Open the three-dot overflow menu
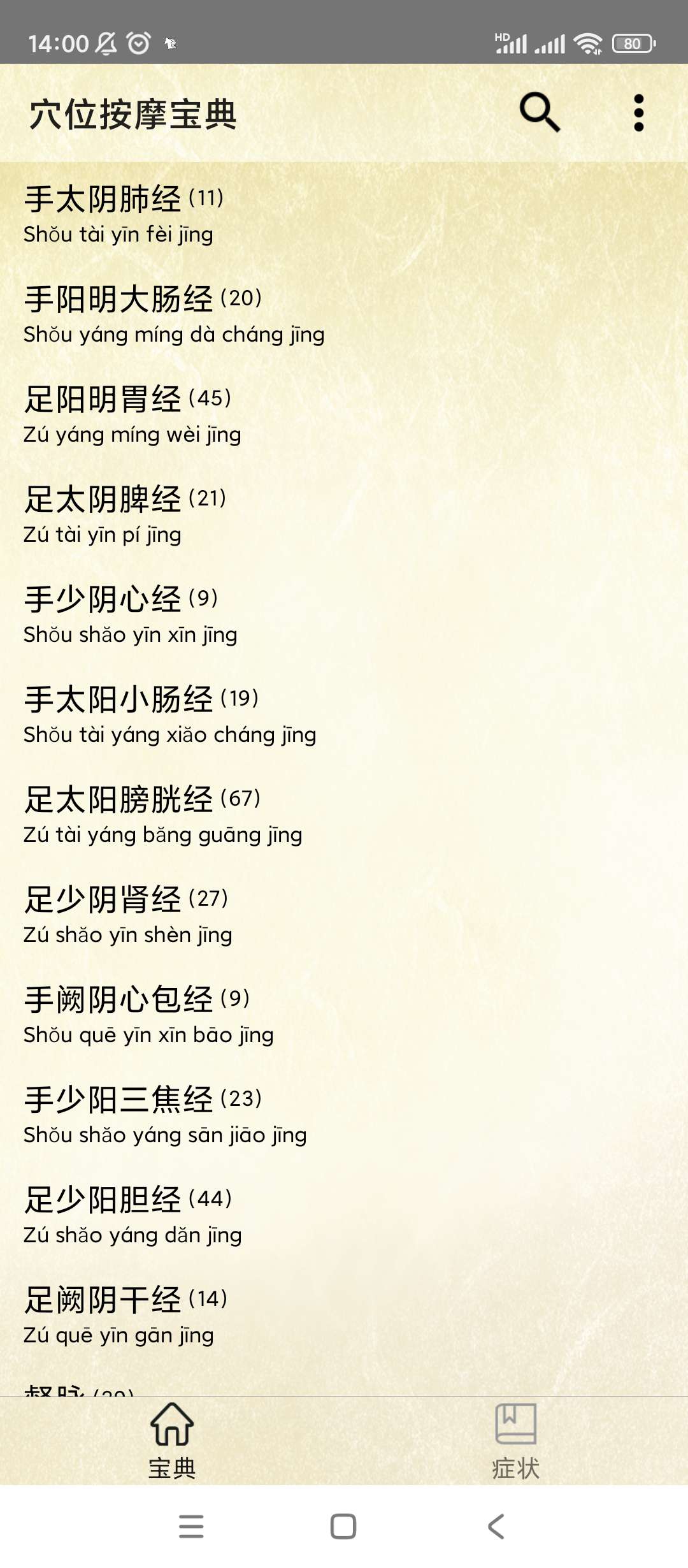688x1568 pixels. [638, 113]
